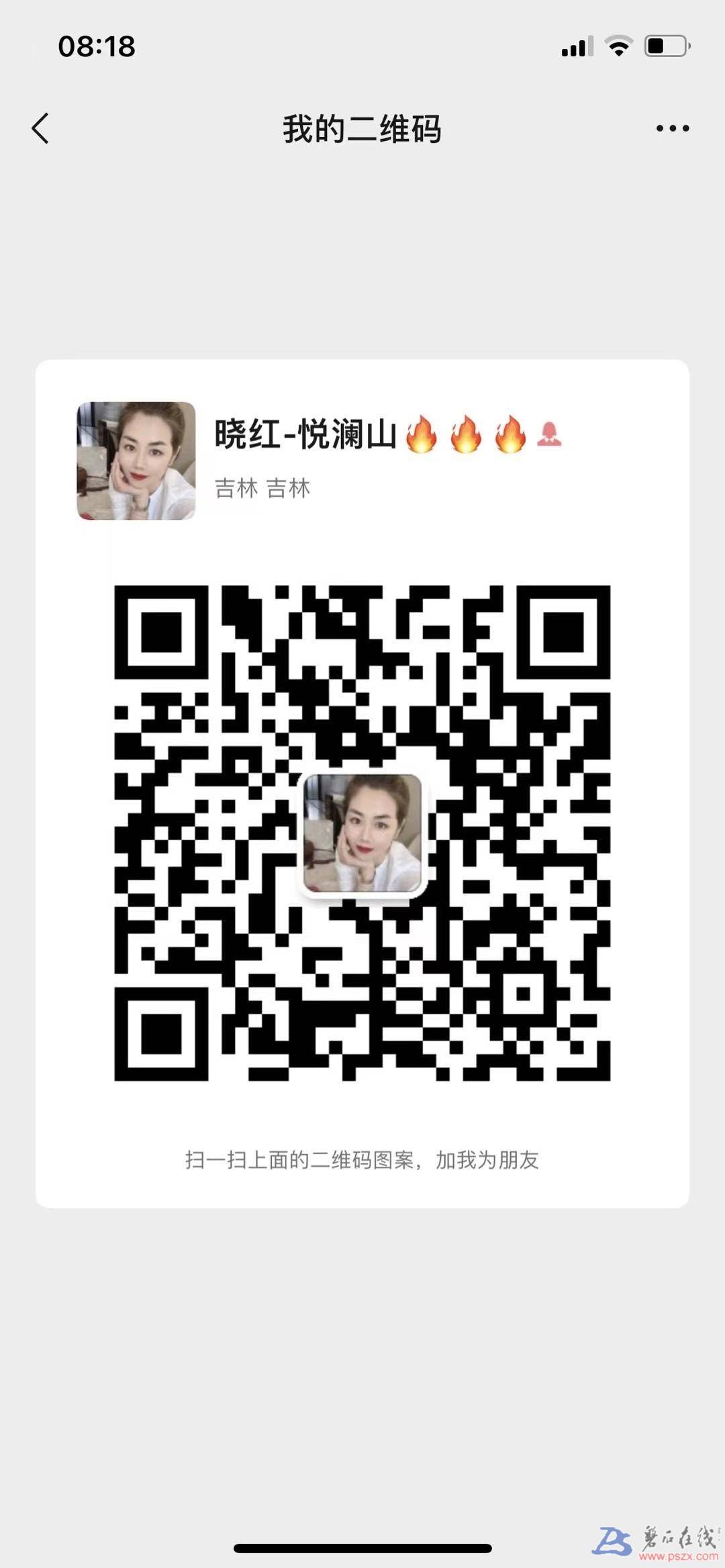Image resolution: width=725 pixels, height=1568 pixels.
Task: Go back using the arrow
Action: pos(40,128)
